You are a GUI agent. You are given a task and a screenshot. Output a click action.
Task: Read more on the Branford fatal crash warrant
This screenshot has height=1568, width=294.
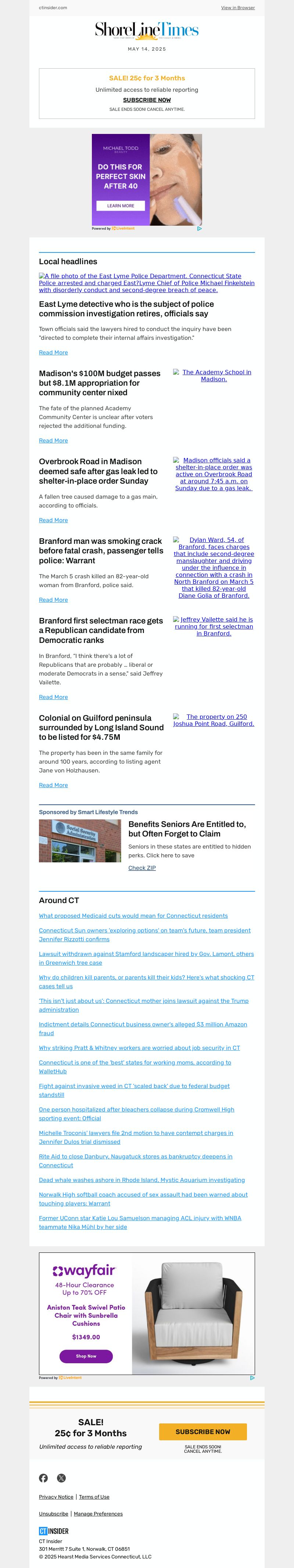(x=53, y=600)
